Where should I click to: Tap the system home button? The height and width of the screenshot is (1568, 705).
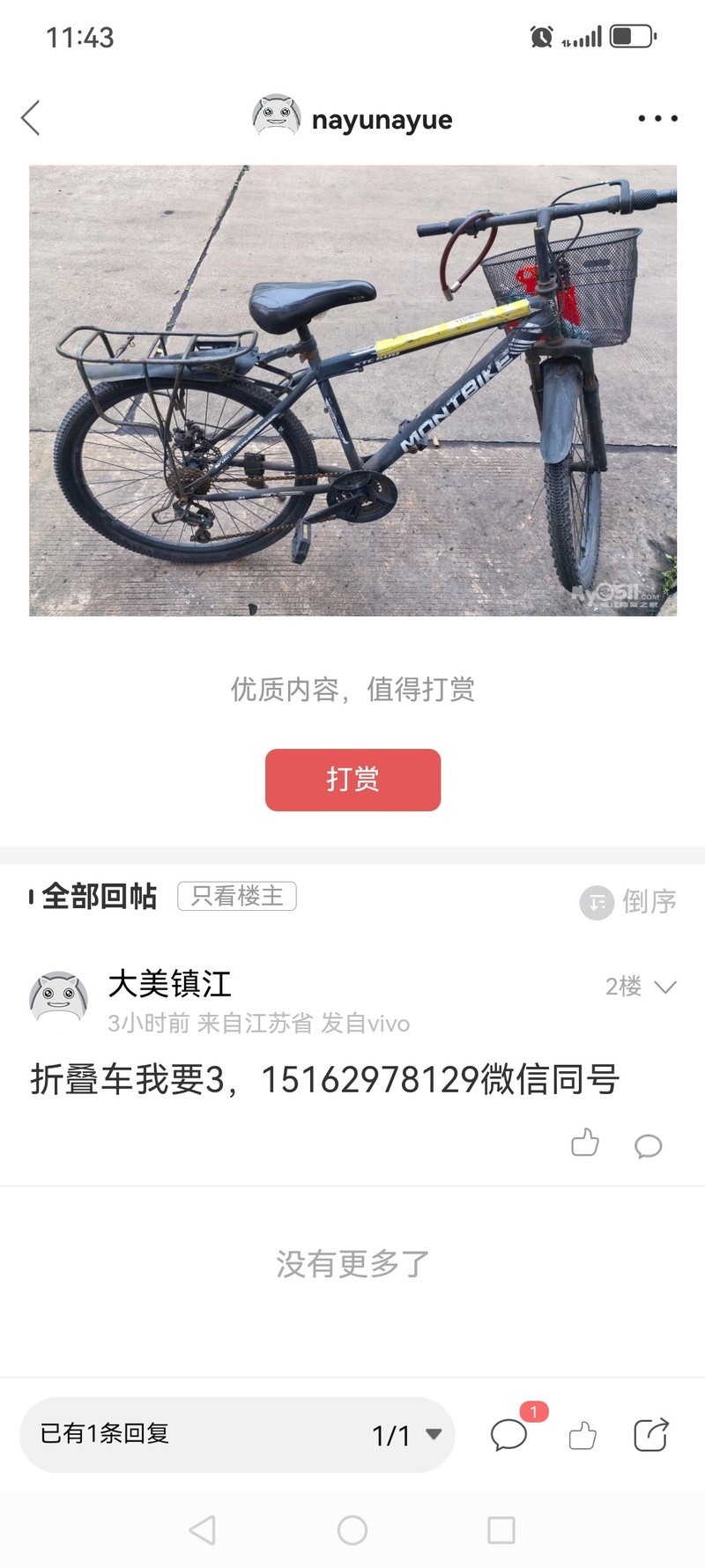click(x=352, y=1530)
